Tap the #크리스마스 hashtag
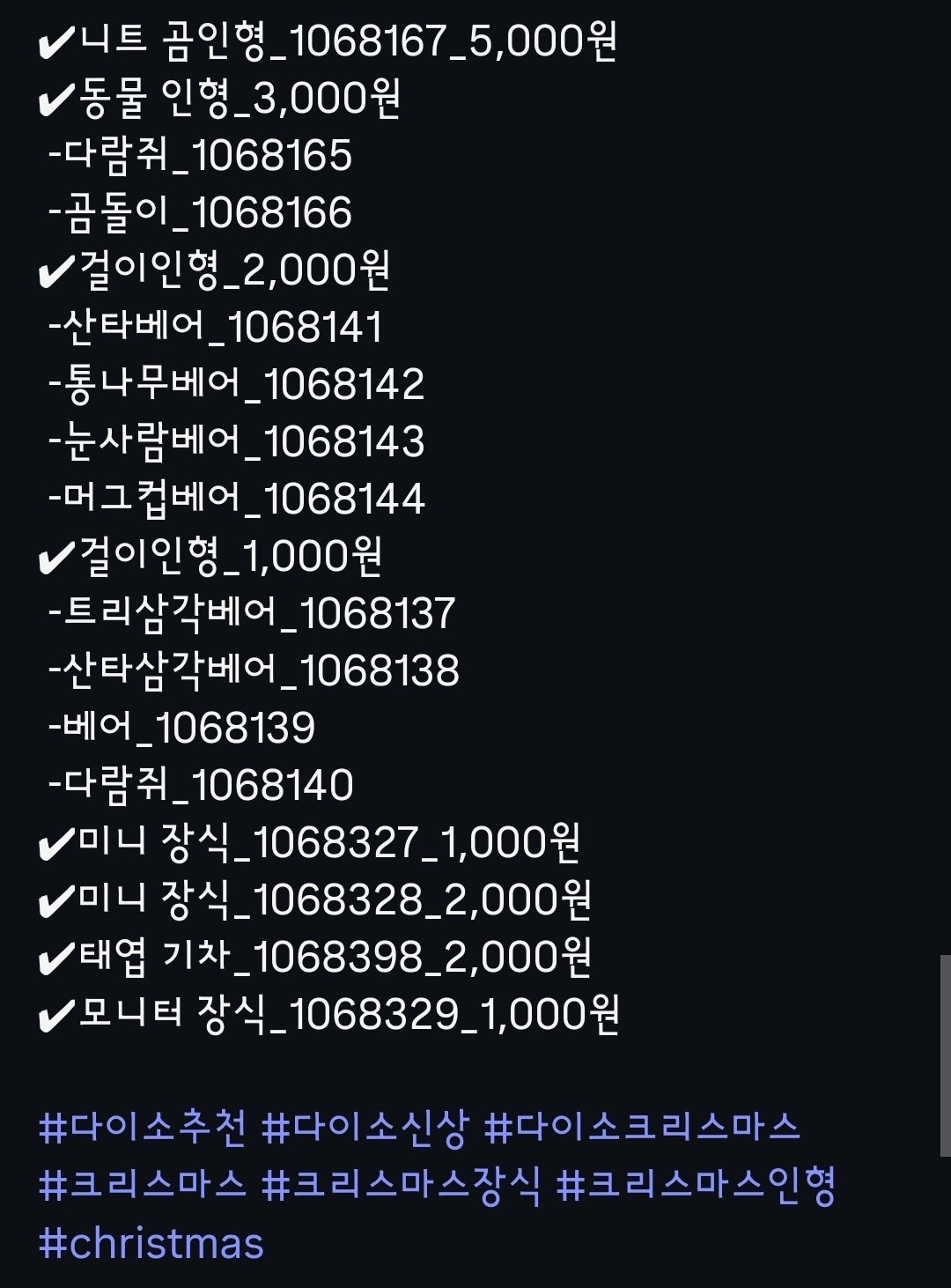Viewport: 951px width, 1288px height. tap(143, 1186)
